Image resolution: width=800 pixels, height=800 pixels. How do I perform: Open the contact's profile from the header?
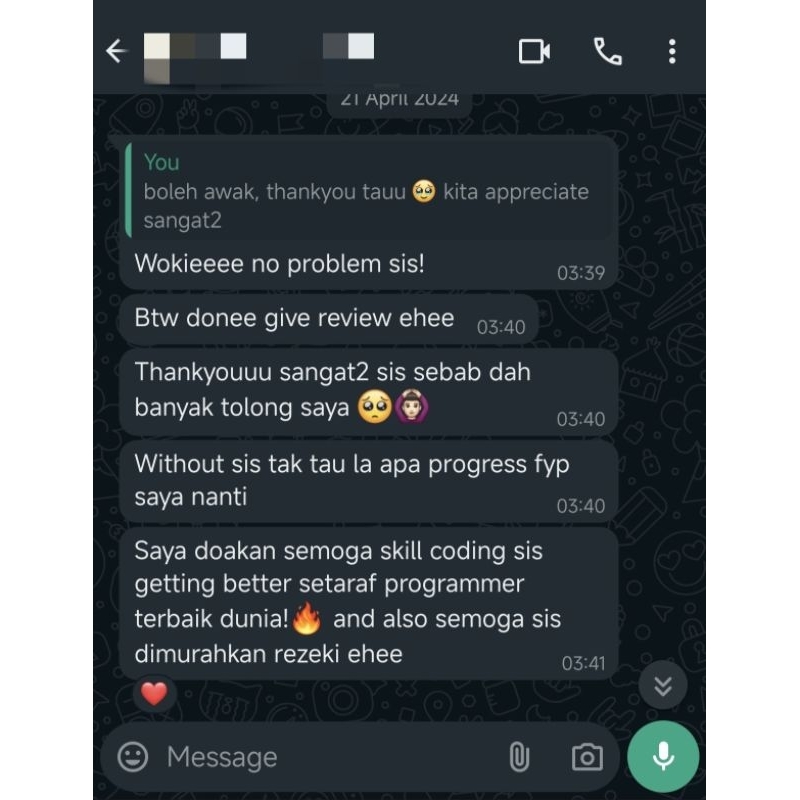259,58
